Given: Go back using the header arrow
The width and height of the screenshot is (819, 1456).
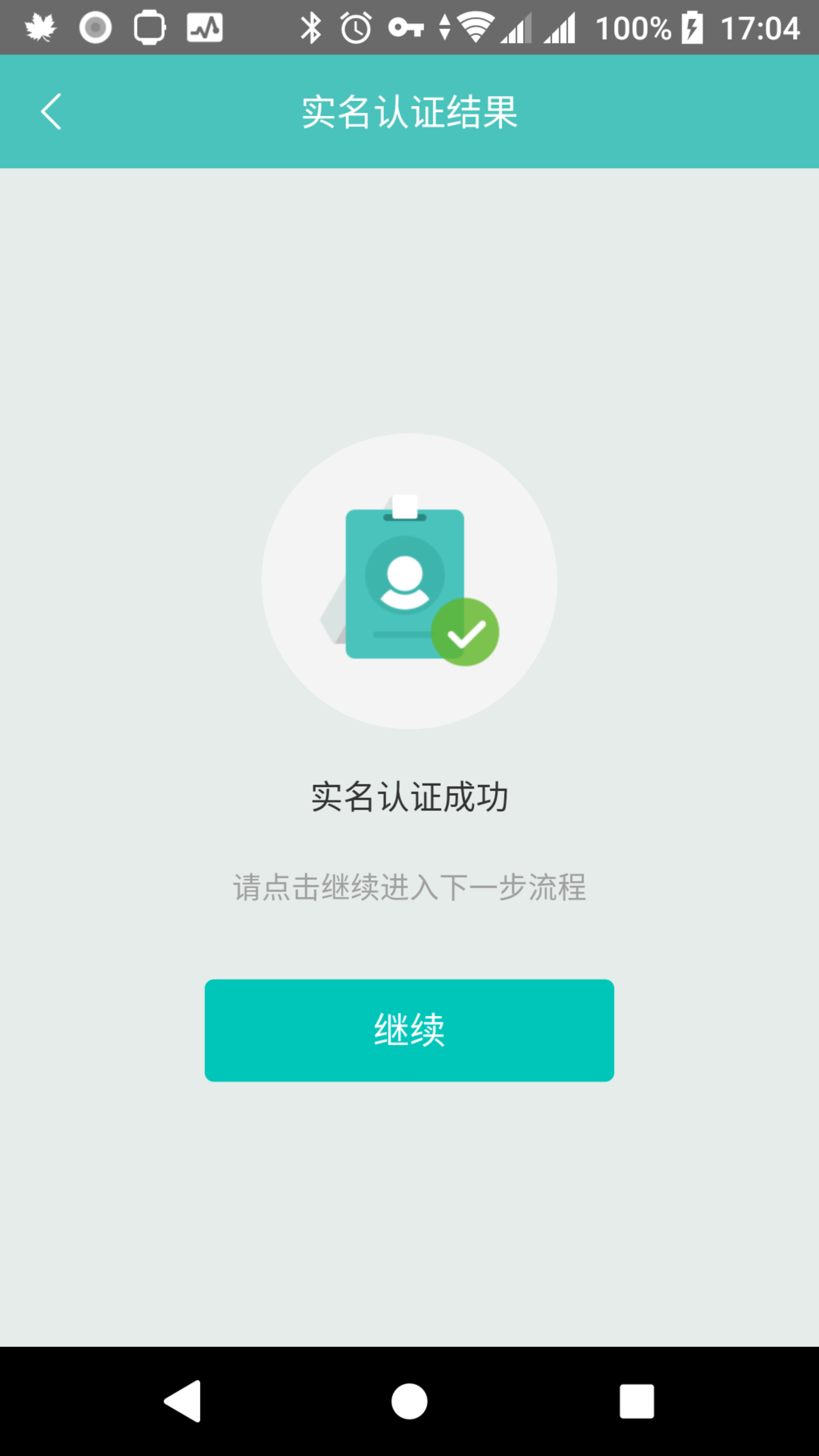Looking at the screenshot, I should coord(51,111).
